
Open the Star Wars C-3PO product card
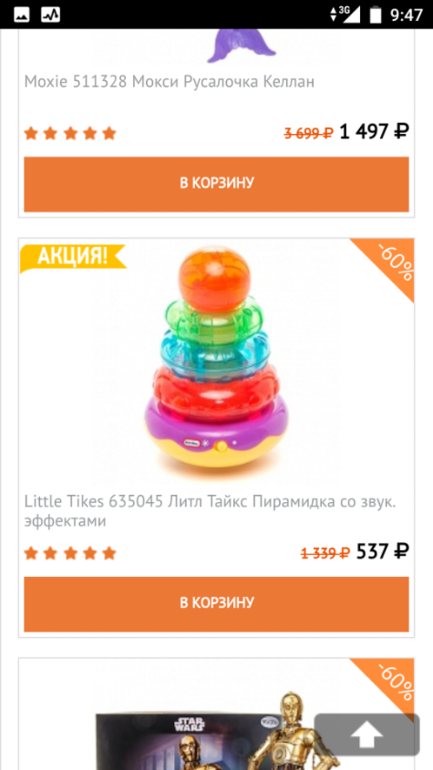tap(216, 715)
